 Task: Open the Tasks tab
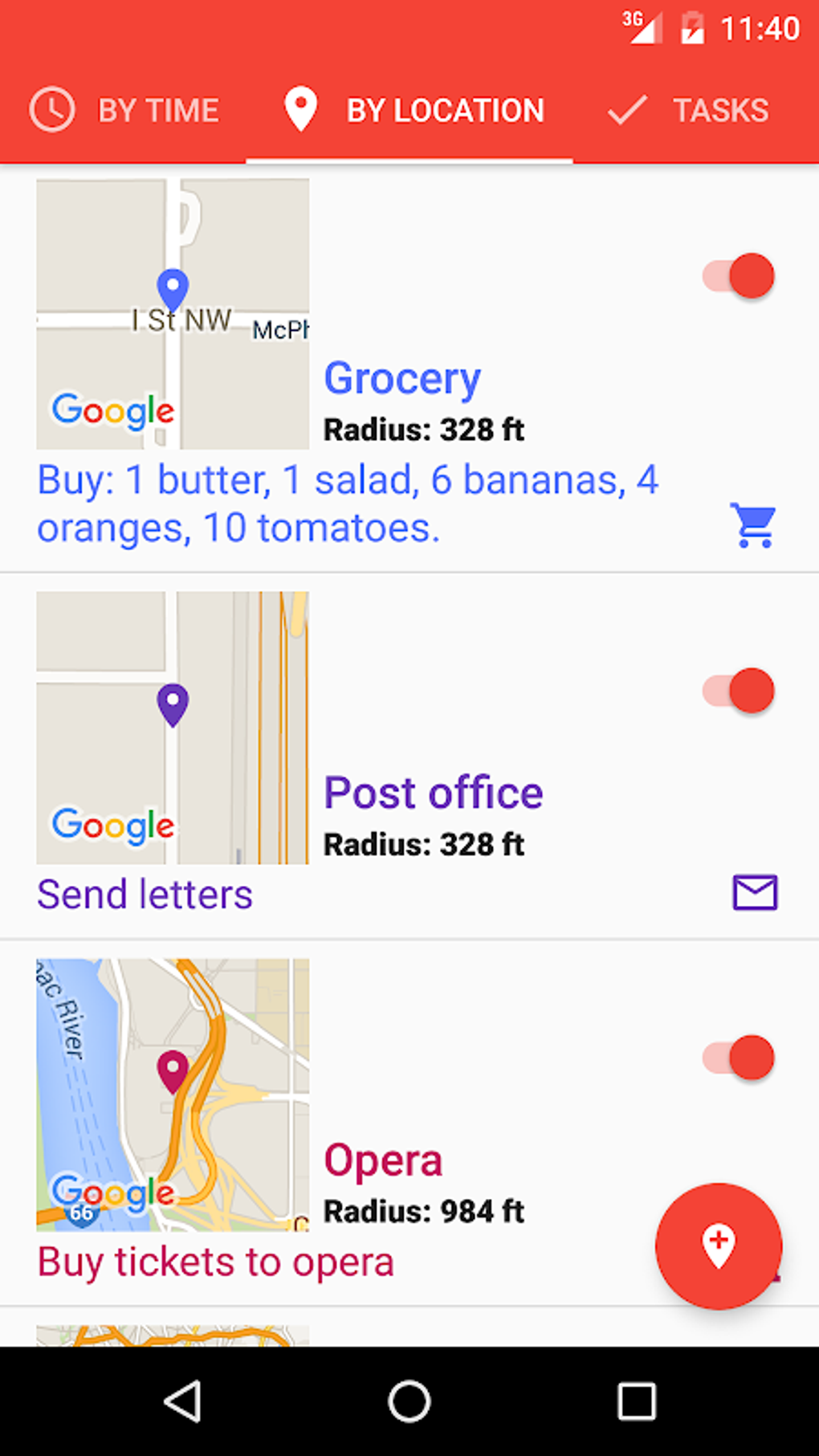pos(689,110)
